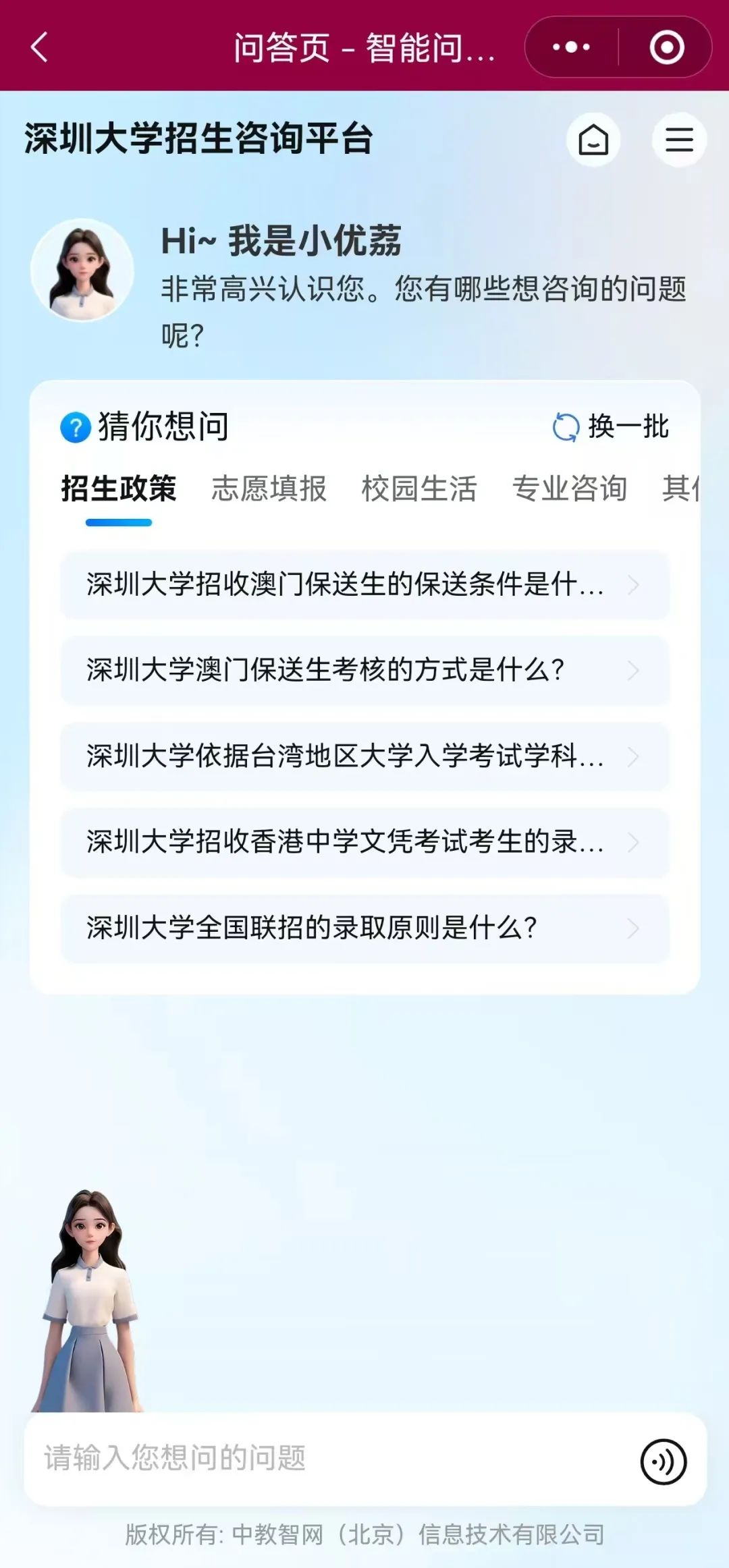Open the mini program three-dot menu
The height and width of the screenshot is (1568, 729).
click(571, 47)
